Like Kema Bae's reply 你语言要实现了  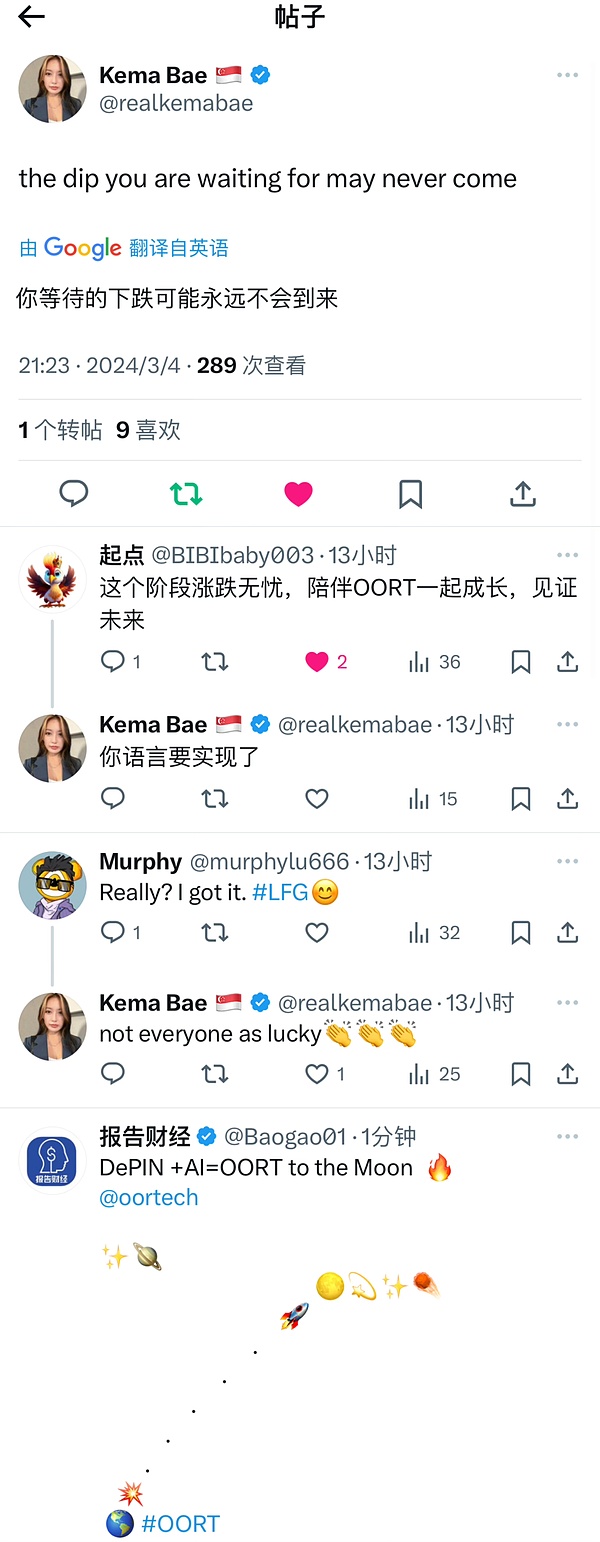click(x=317, y=798)
